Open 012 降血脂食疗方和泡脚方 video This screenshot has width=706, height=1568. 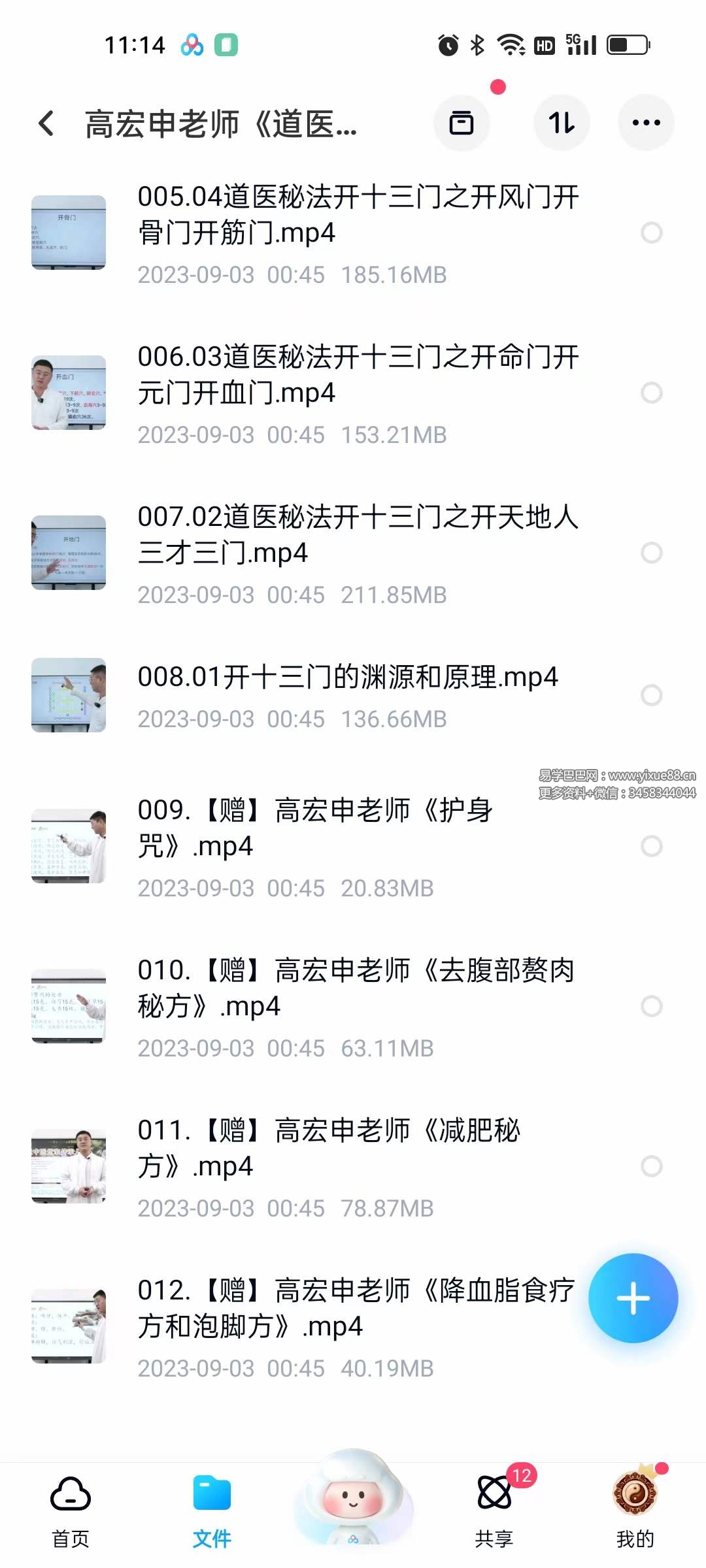355,1308
